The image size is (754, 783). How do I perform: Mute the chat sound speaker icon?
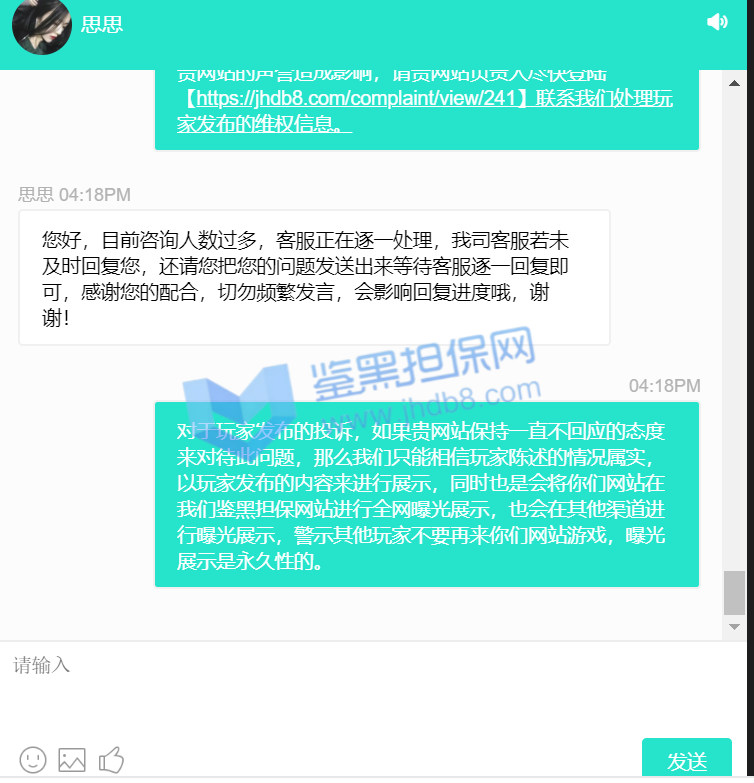717,22
